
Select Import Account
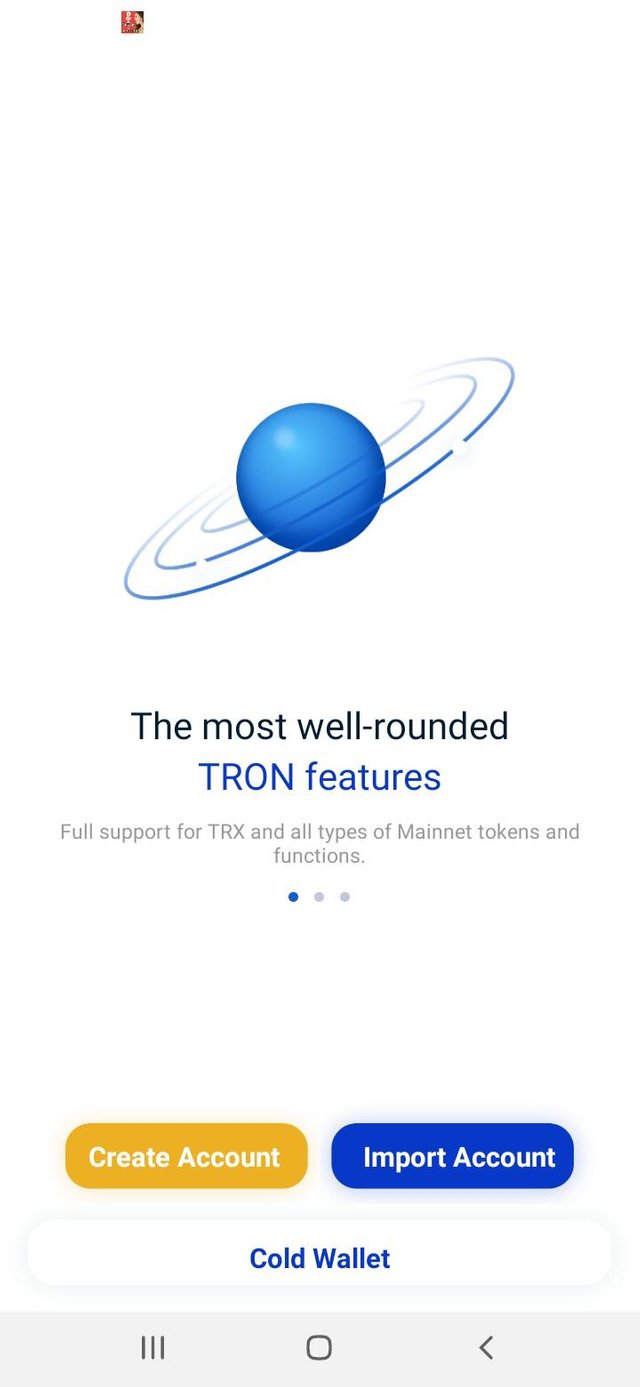[453, 1156]
